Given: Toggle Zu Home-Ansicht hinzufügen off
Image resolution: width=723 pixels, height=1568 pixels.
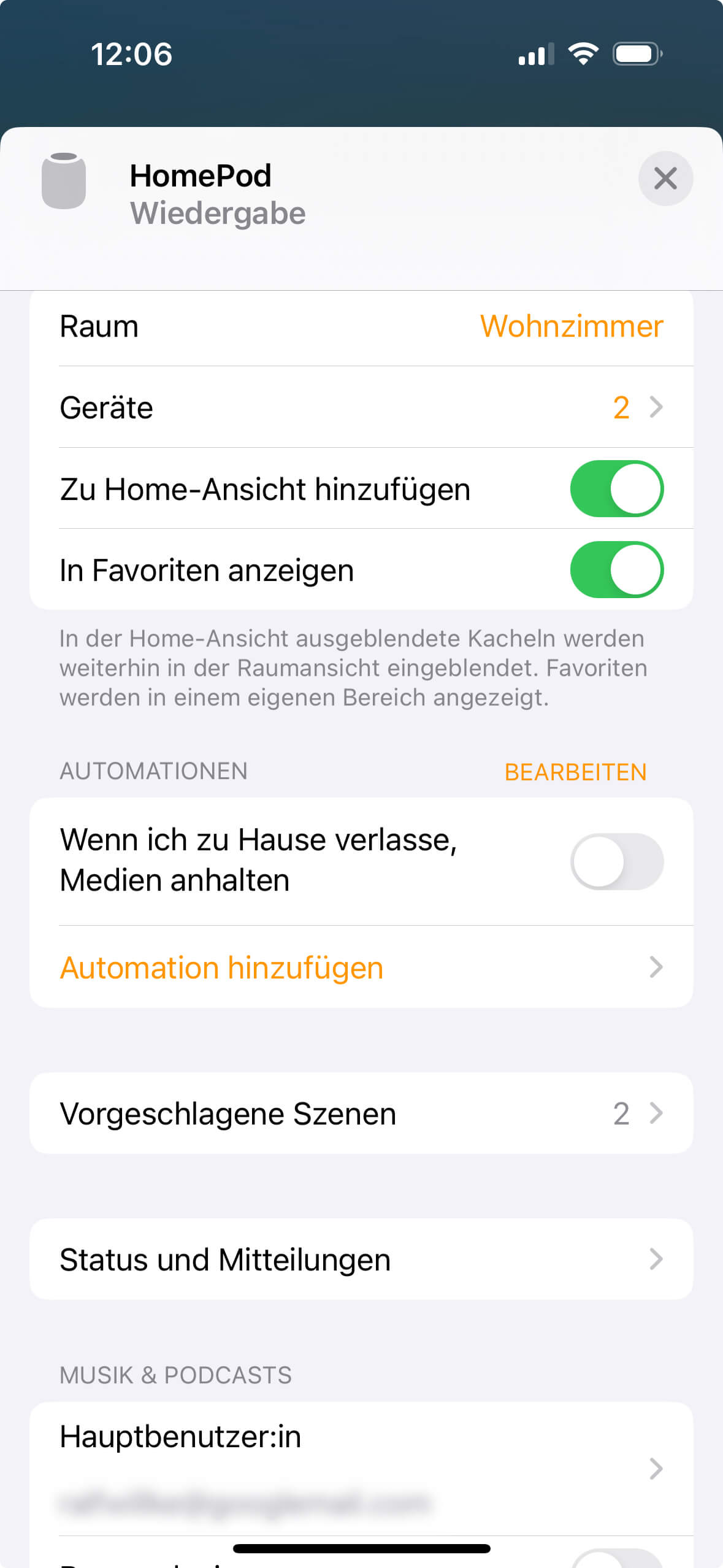Looking at the screenshot, I should (616, 489).
